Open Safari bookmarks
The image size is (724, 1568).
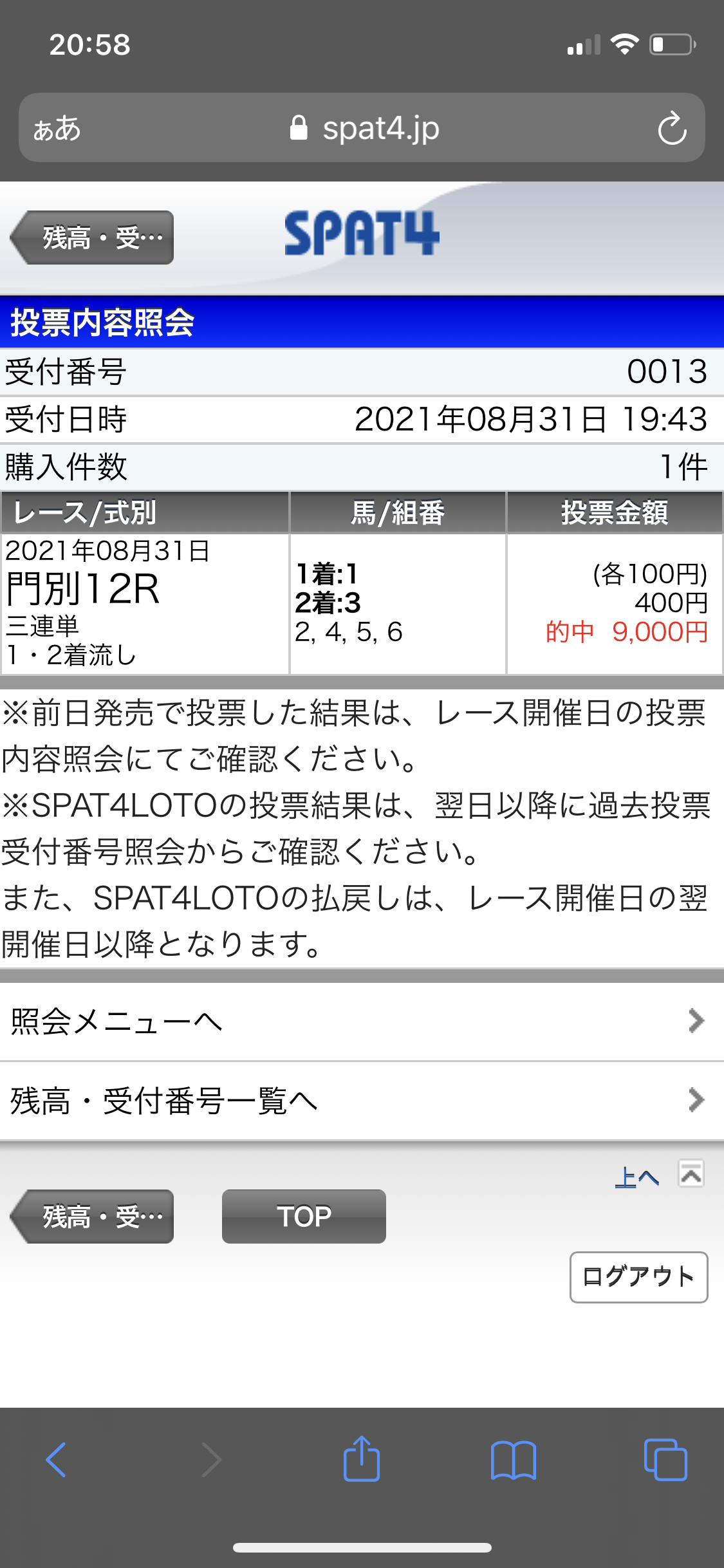coord(514,1460)
